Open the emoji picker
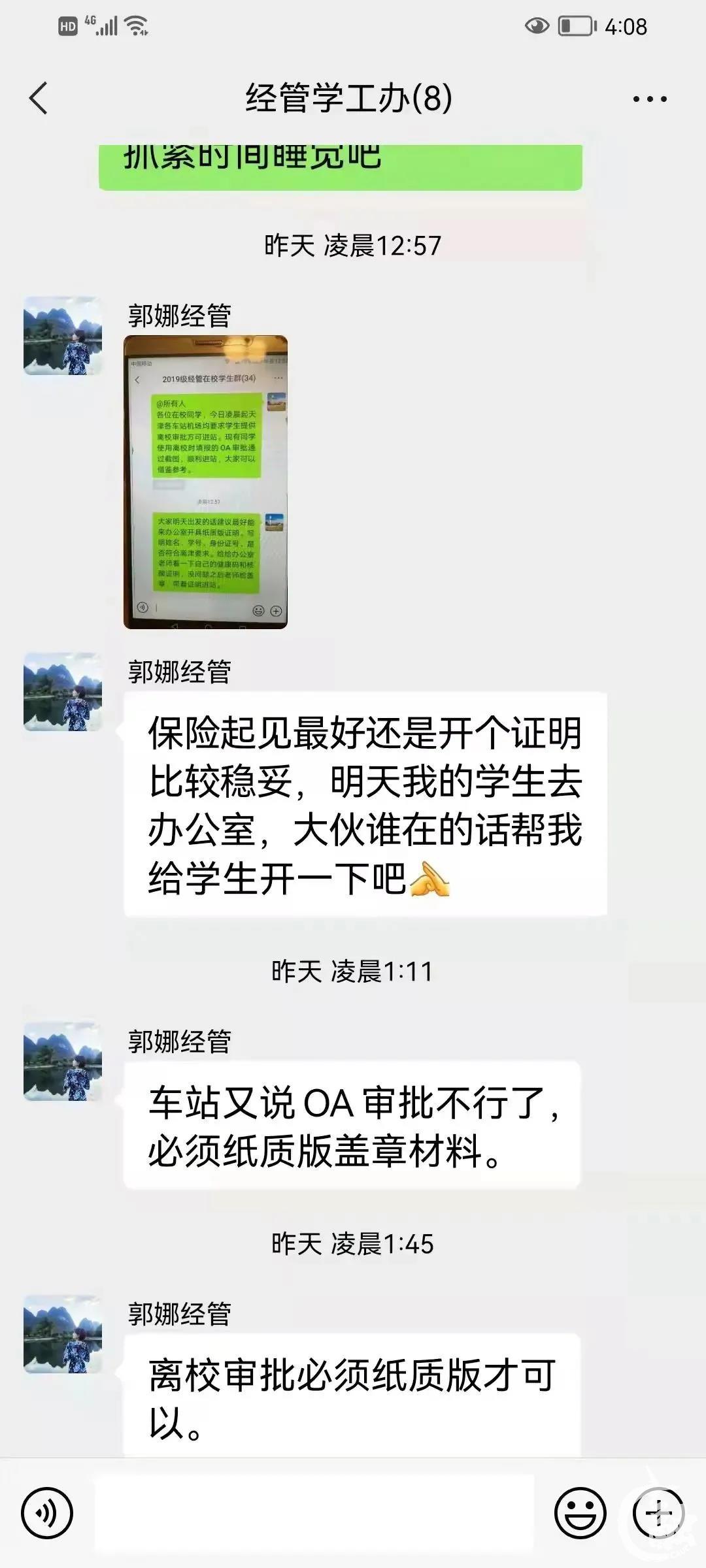 tap(580, 1512)
